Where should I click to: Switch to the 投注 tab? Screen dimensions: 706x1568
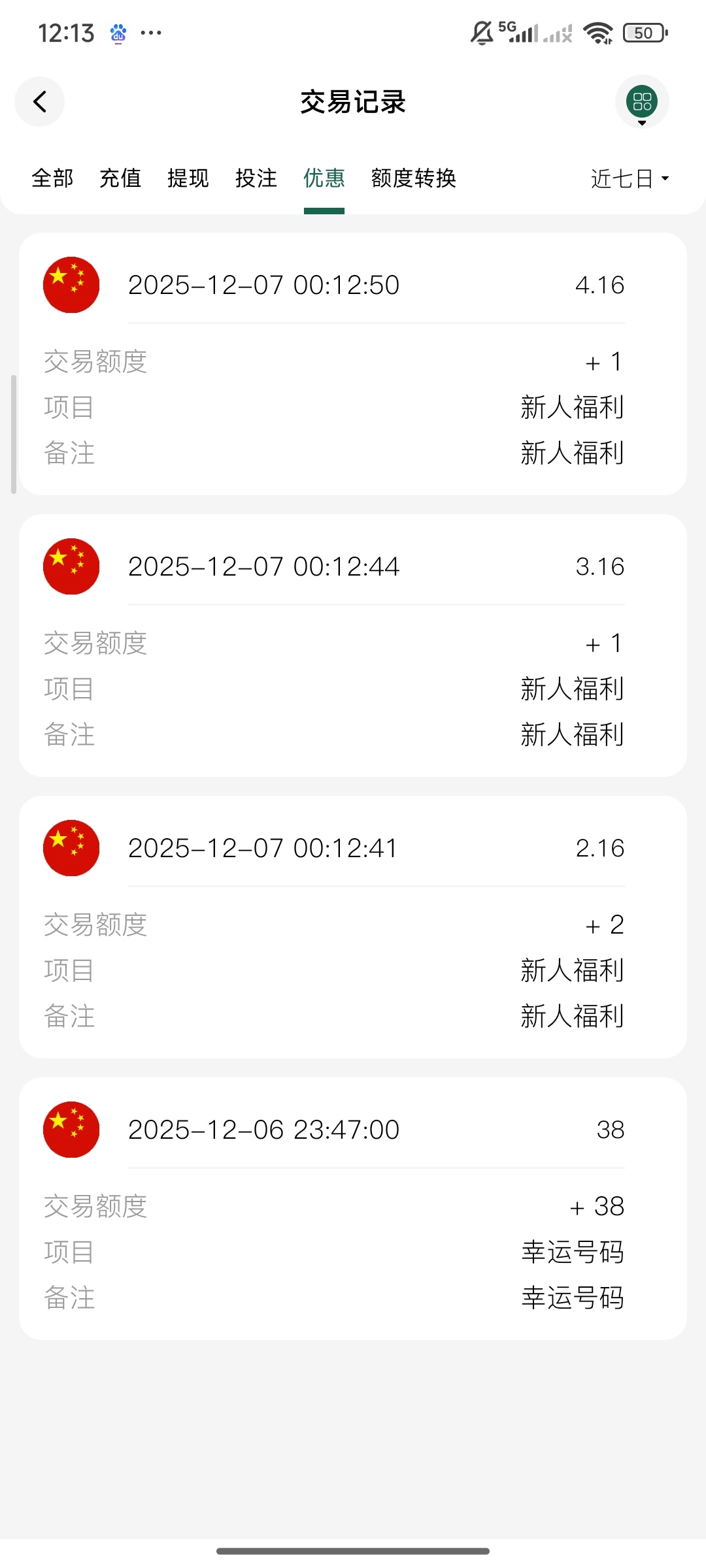256,178
